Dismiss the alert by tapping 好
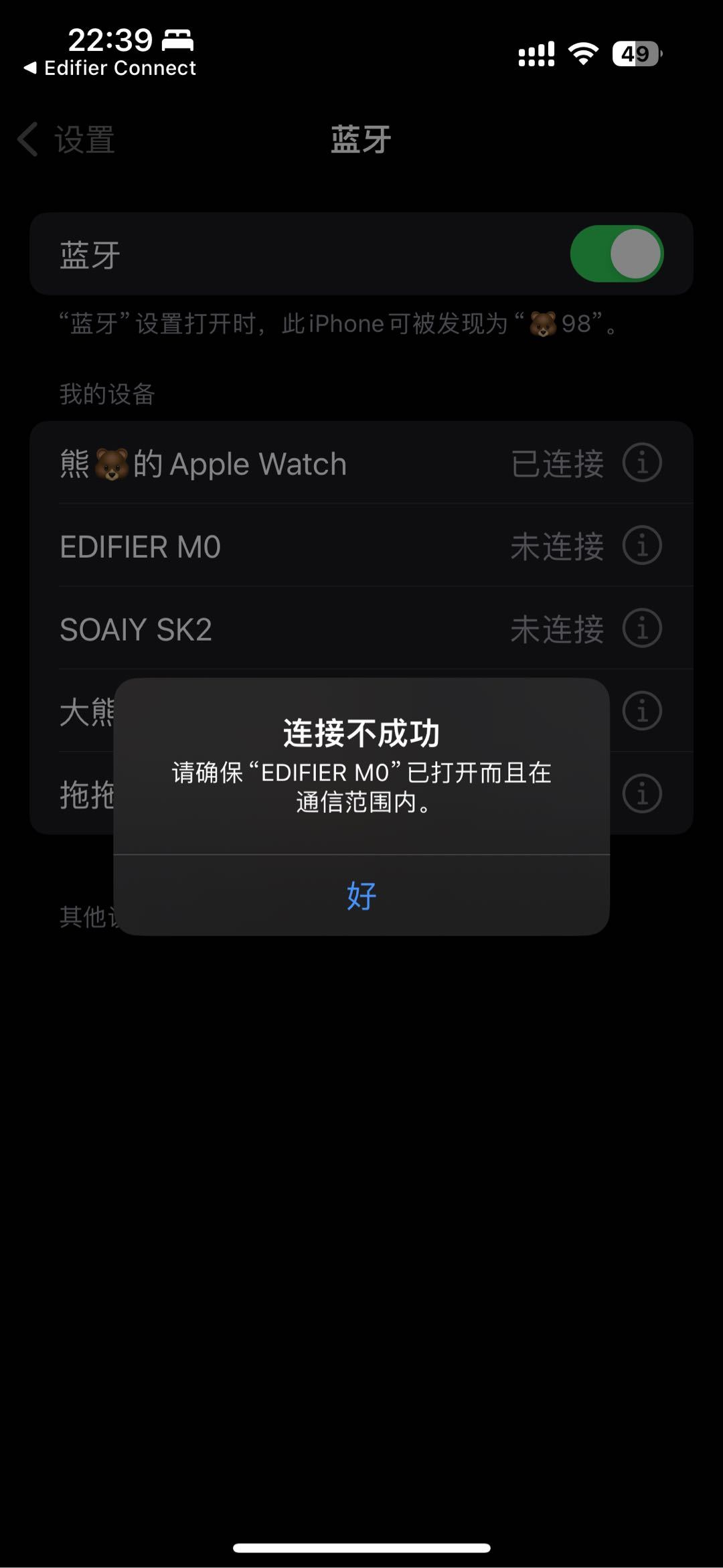 pyautogui.click(x=361, y=895)
